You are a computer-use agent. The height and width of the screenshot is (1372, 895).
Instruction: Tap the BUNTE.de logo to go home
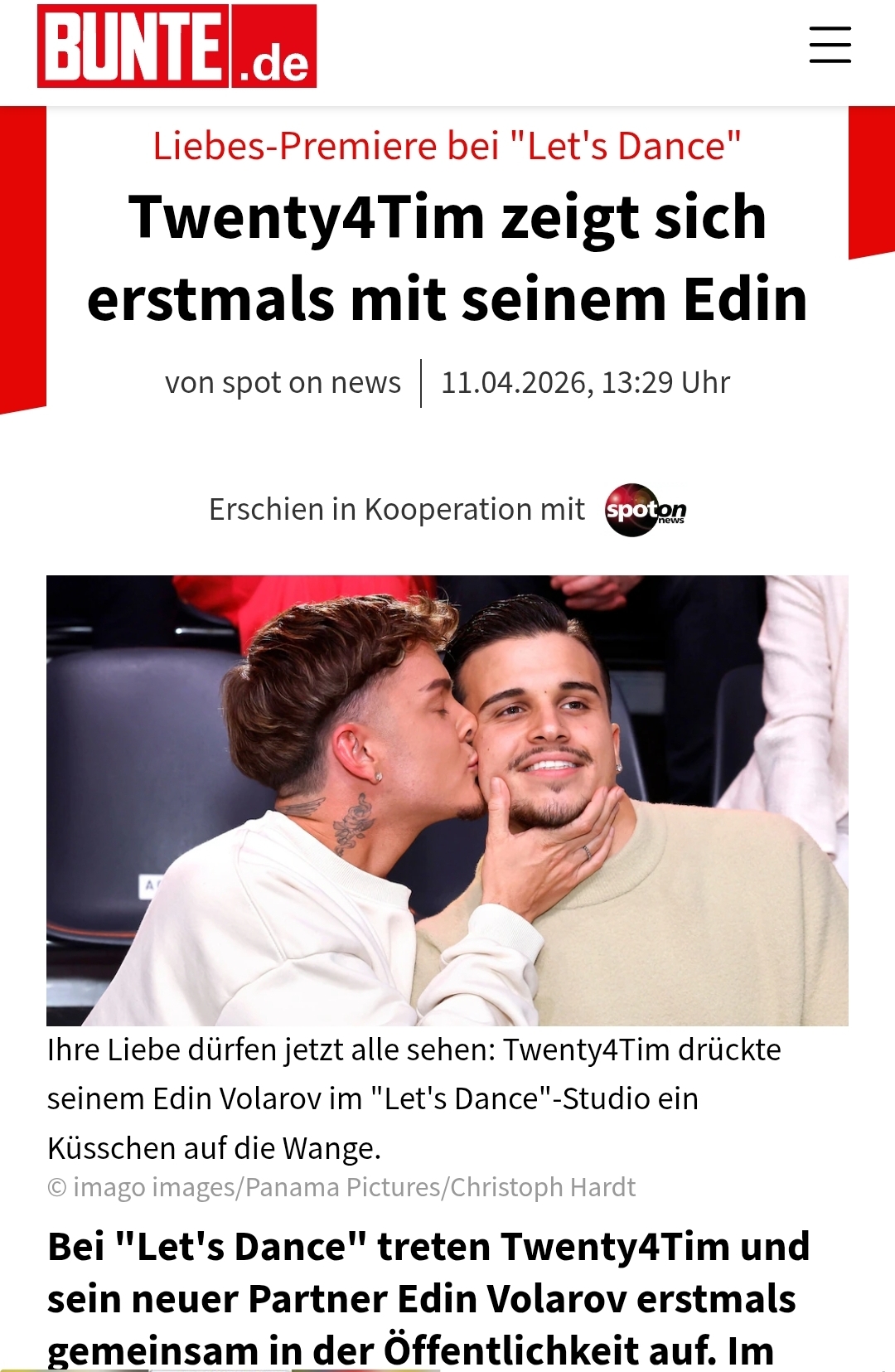coord(177,46)
